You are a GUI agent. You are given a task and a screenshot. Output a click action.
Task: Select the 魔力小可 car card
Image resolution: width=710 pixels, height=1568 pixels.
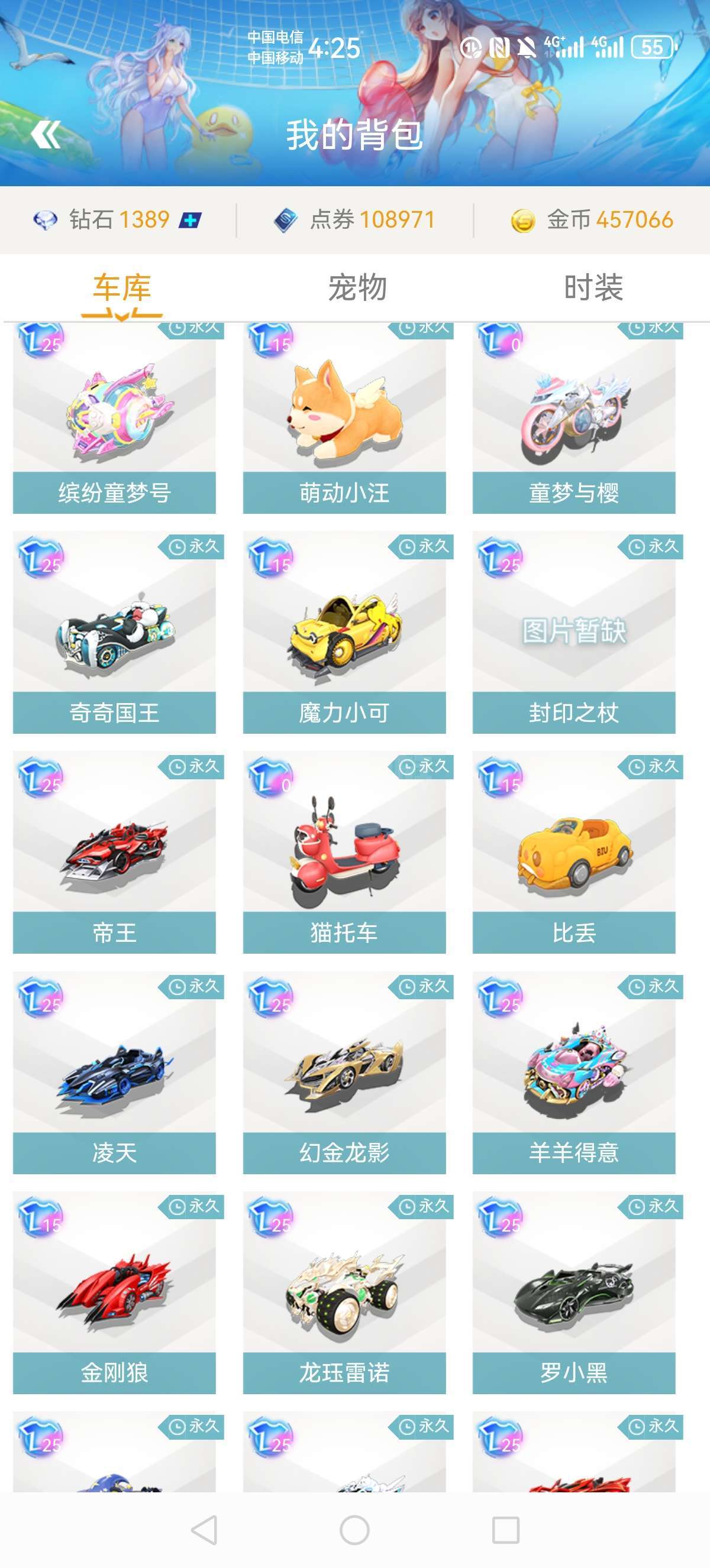pos(344,633)
